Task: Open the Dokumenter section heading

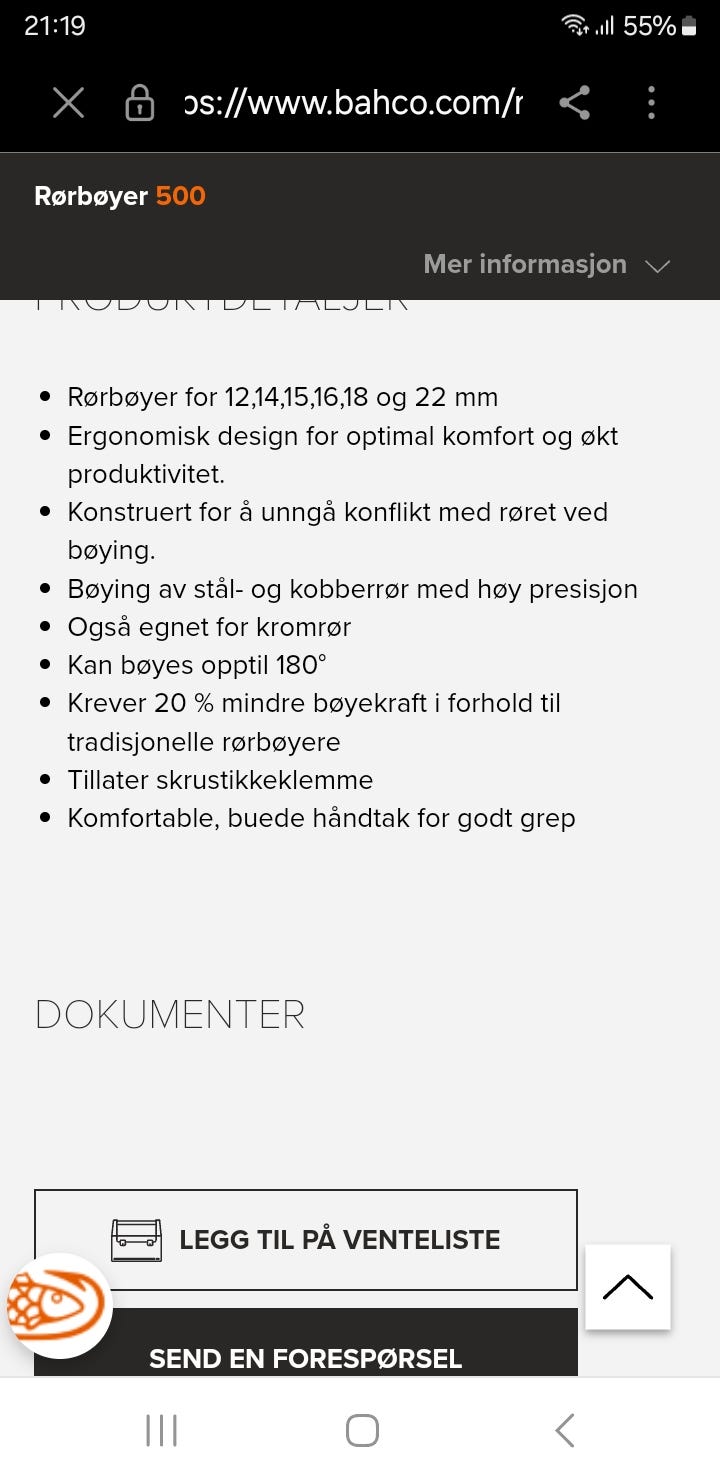Action: (x=169, y=1014)
